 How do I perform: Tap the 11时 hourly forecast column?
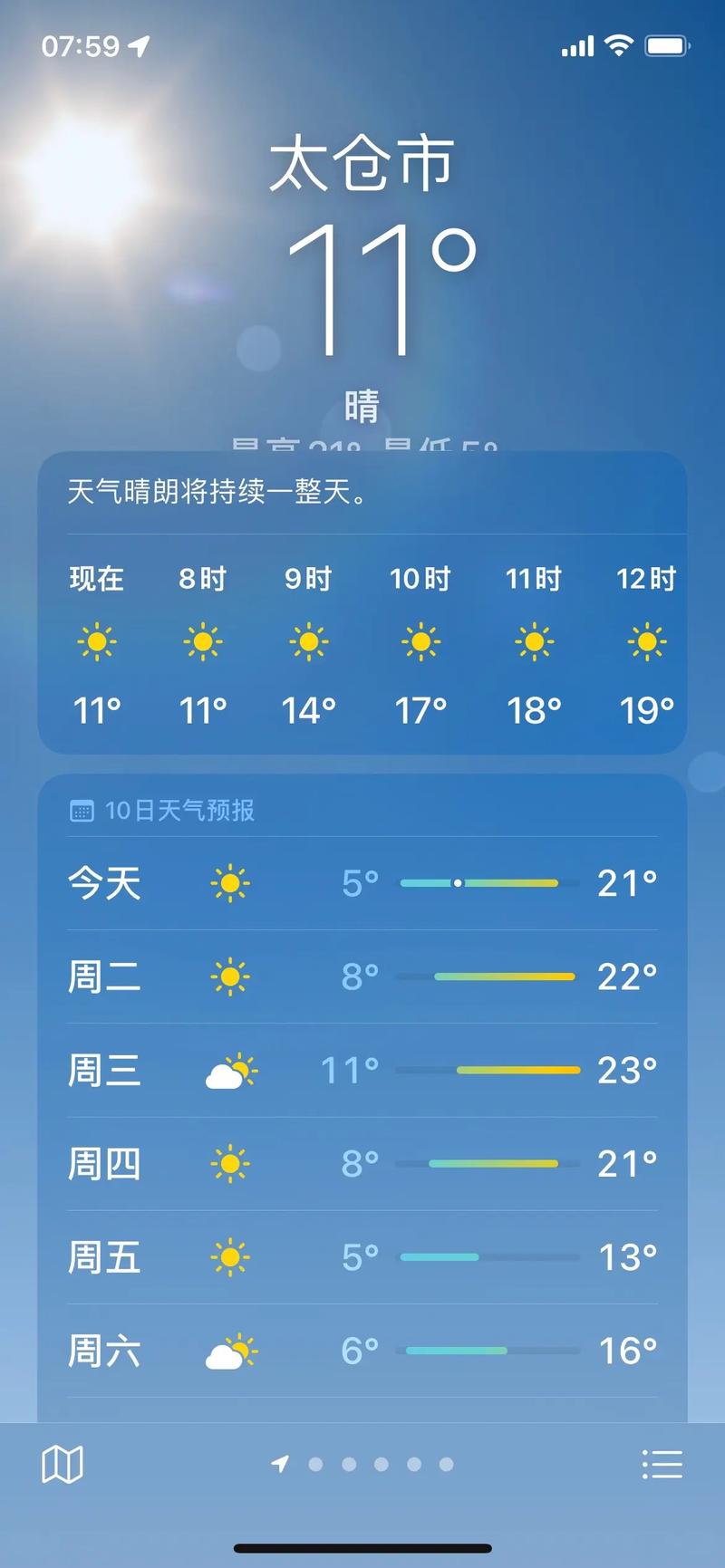534,640
